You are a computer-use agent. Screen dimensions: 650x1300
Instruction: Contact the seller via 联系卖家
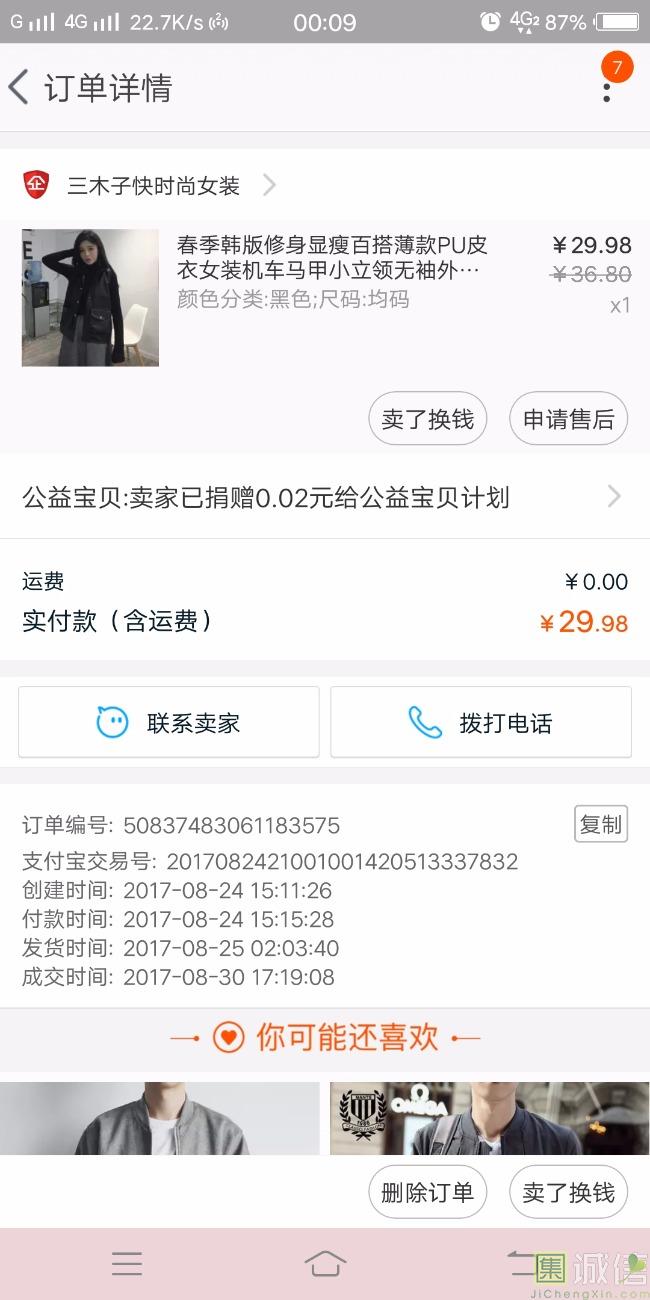click(x=168, y=722)
